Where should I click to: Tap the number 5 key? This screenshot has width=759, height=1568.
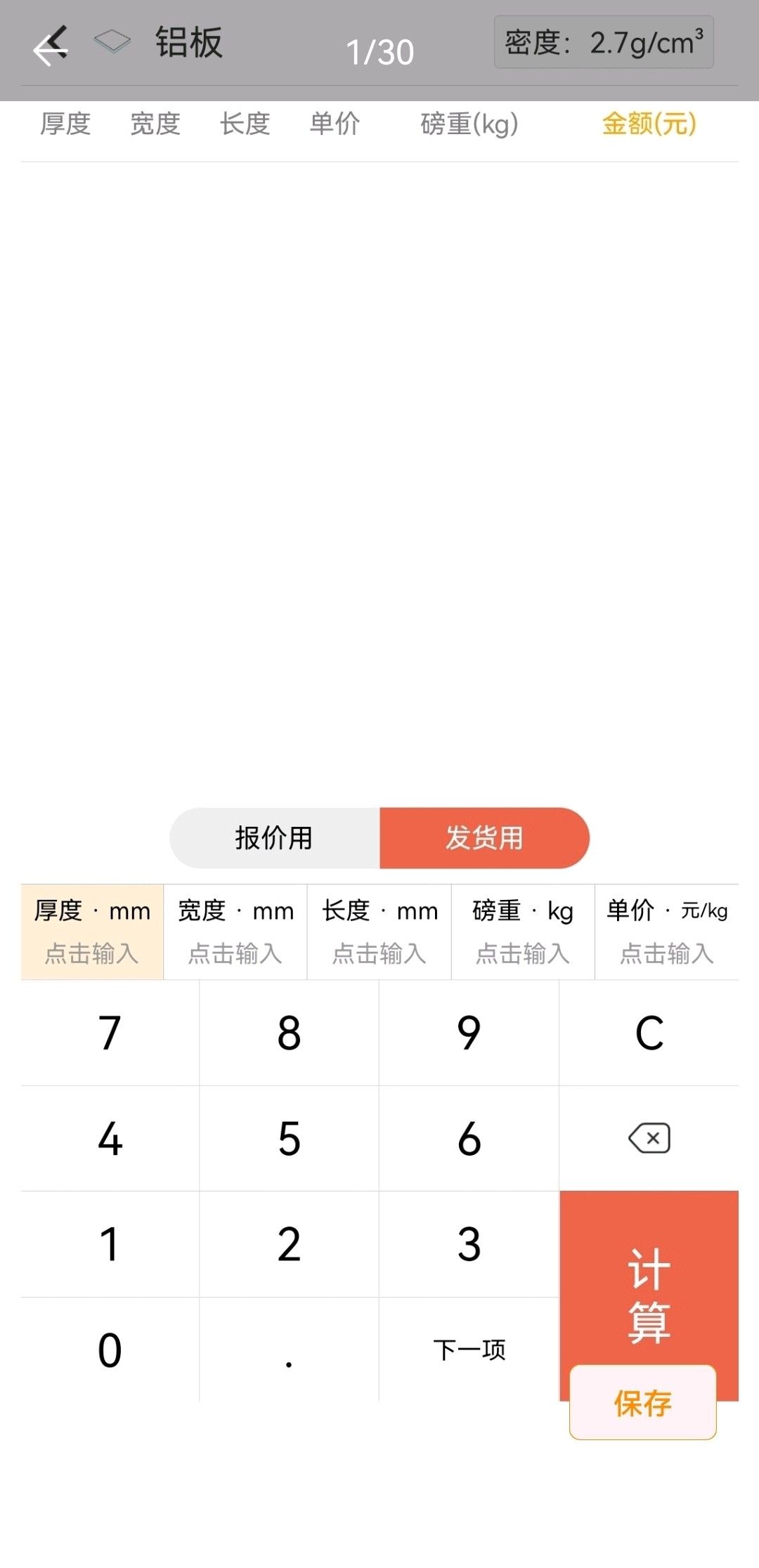tap(289, 1139)
